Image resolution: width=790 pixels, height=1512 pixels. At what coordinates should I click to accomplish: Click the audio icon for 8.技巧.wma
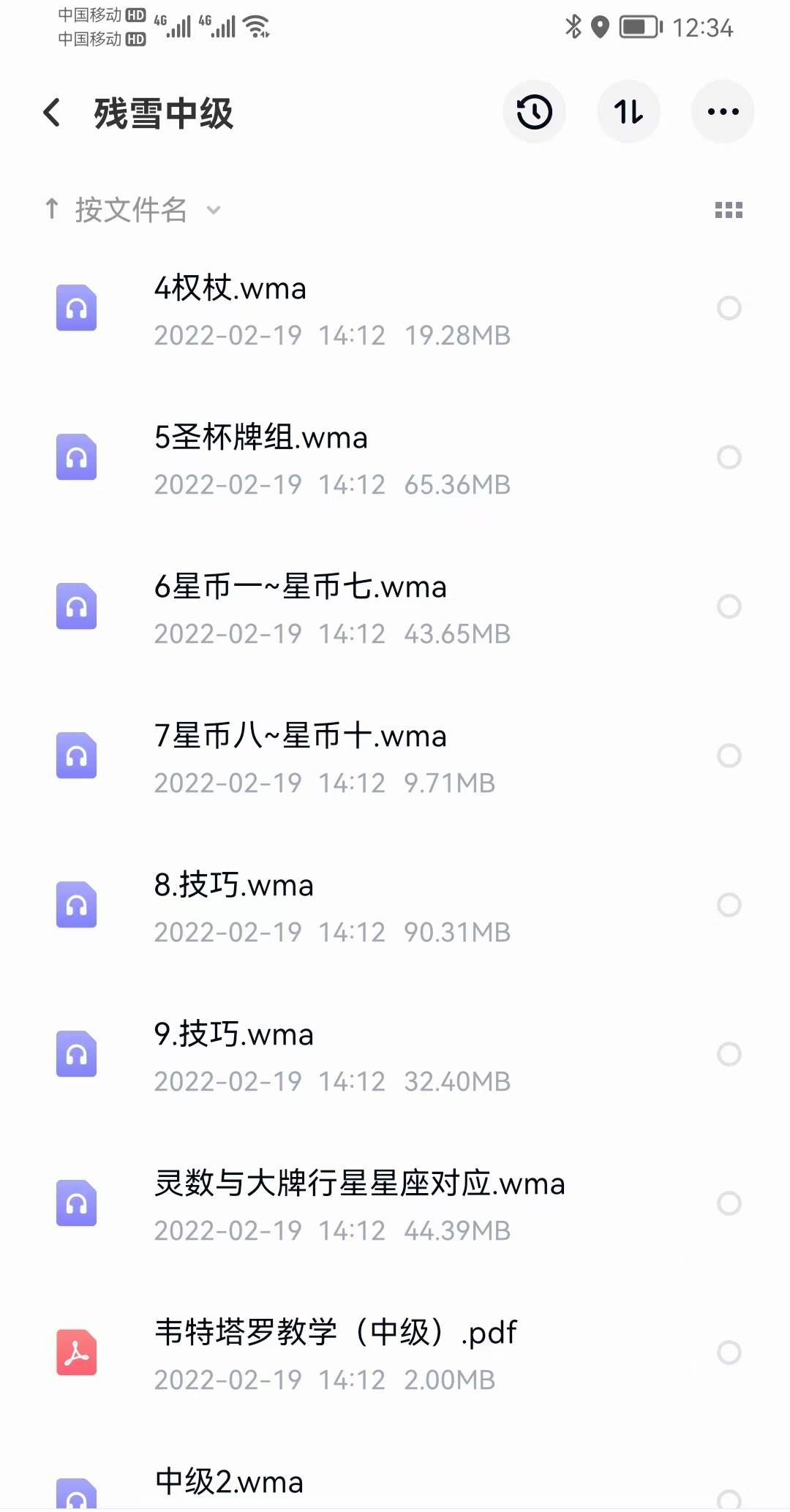[x=76, y=905]
